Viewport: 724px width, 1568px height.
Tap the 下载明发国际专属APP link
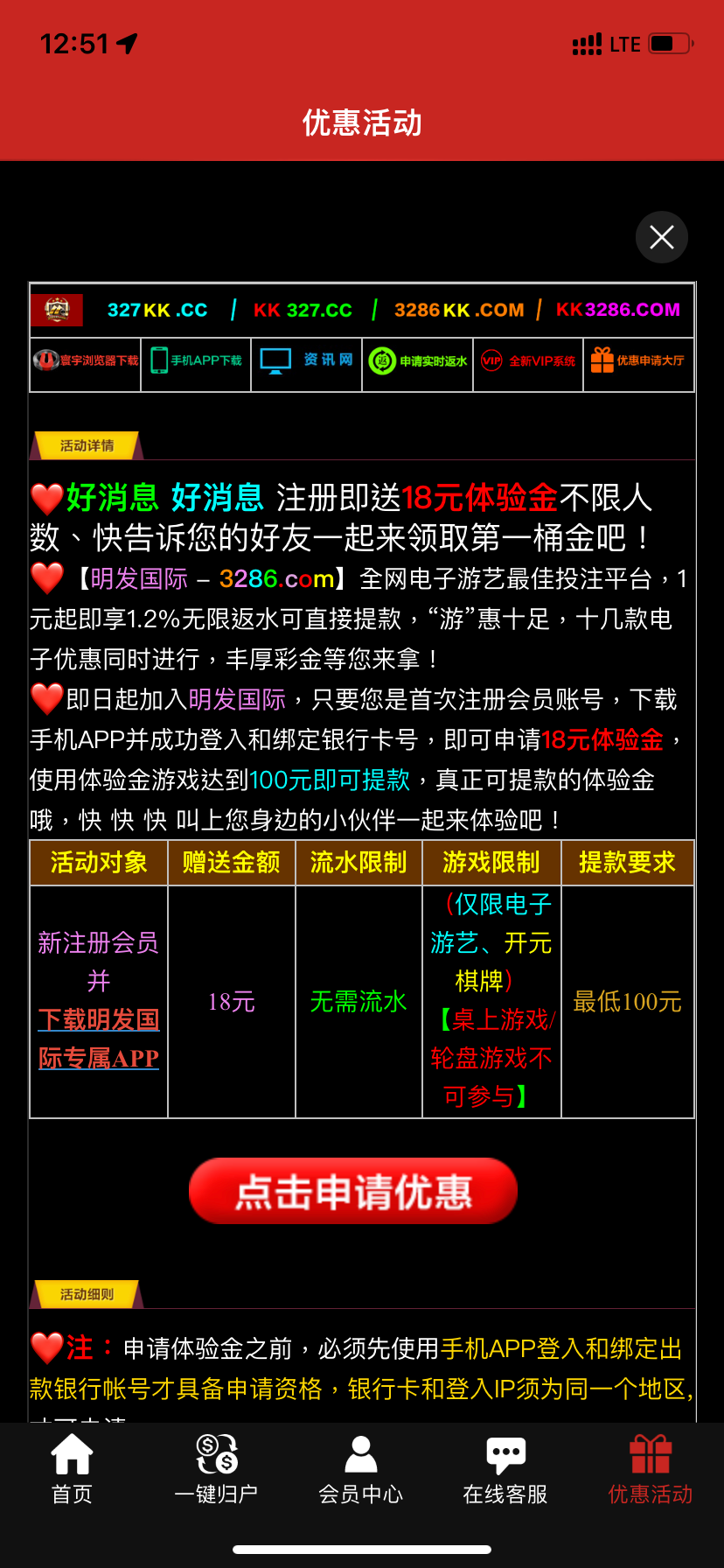click(x=99, y=1039)
